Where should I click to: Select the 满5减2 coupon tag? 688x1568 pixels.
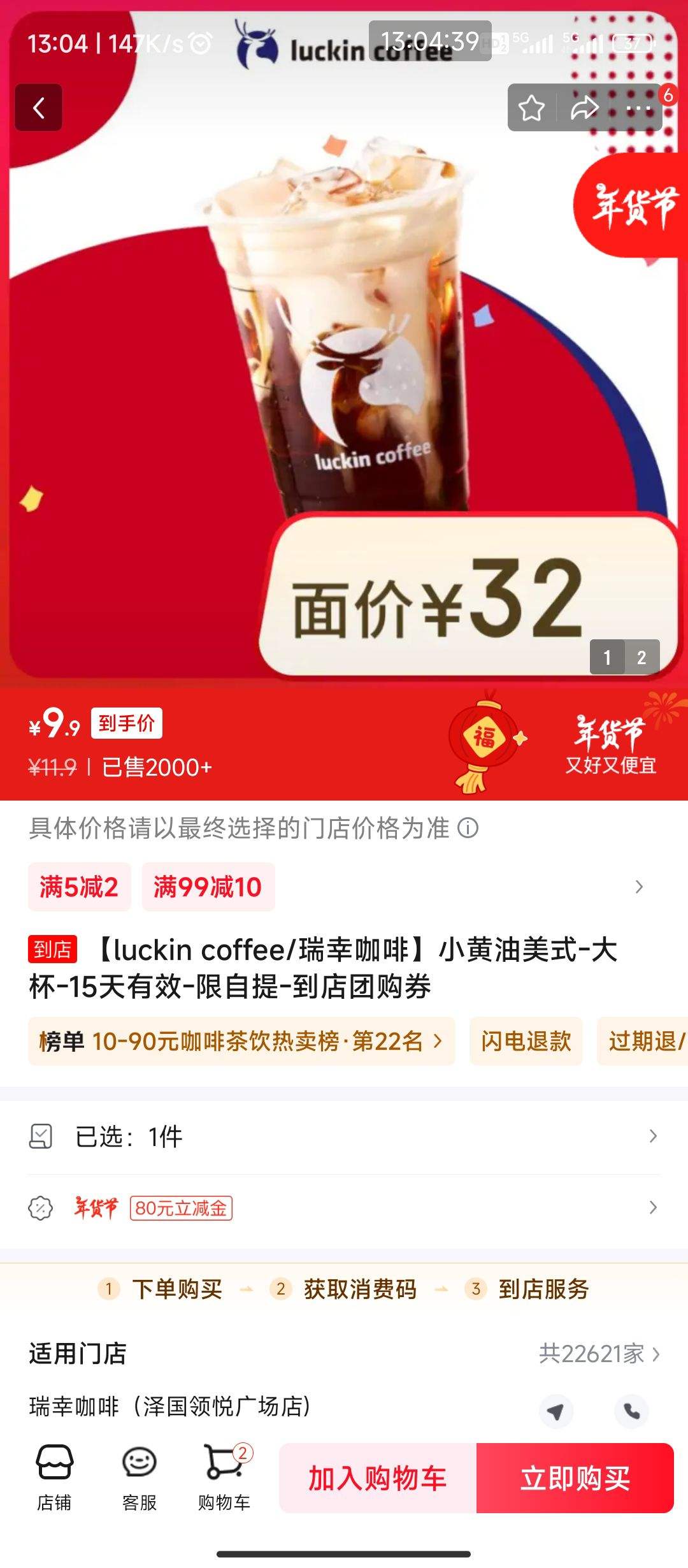click(x=79, y=886)
